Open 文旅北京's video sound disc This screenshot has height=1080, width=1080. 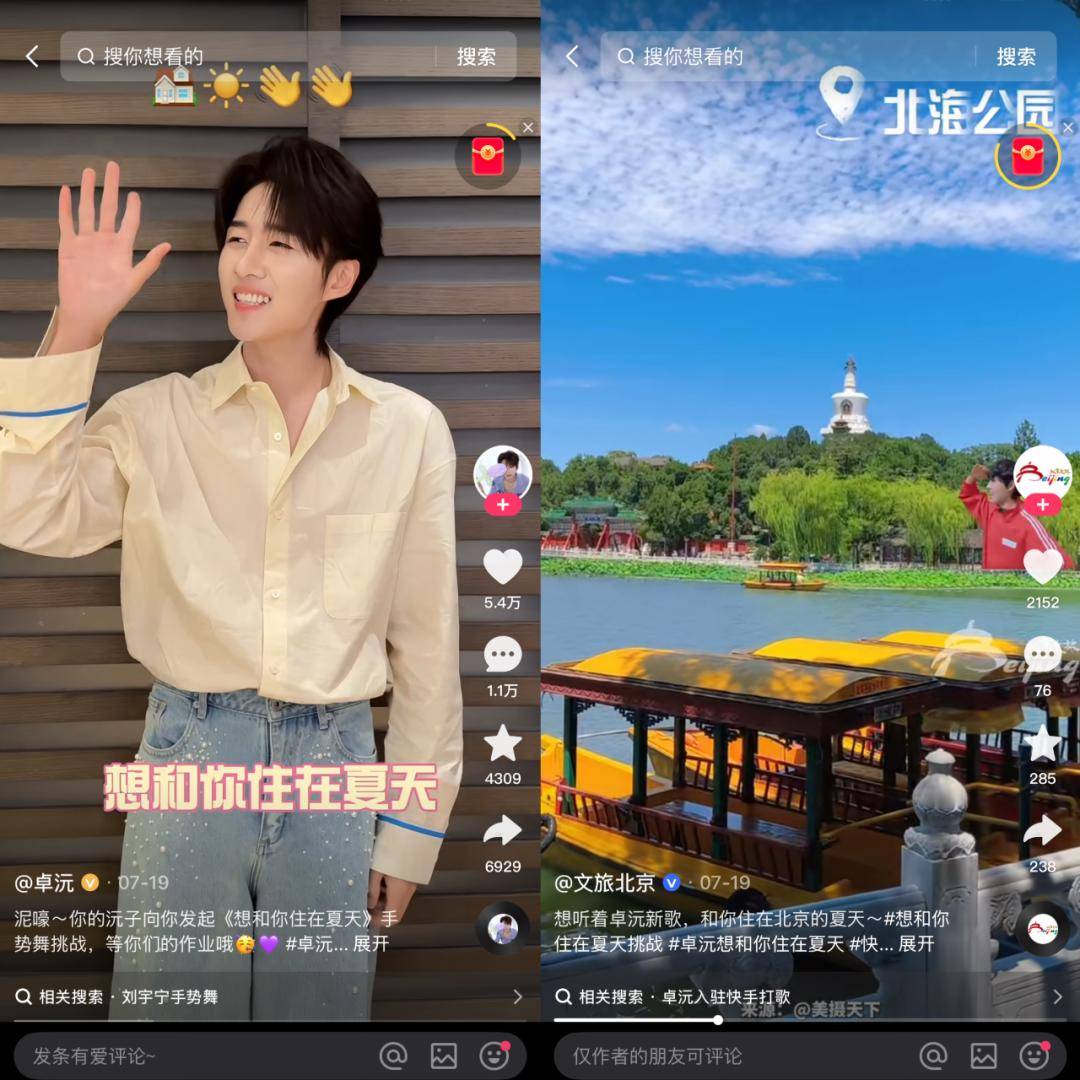[x=1042, y=925]
